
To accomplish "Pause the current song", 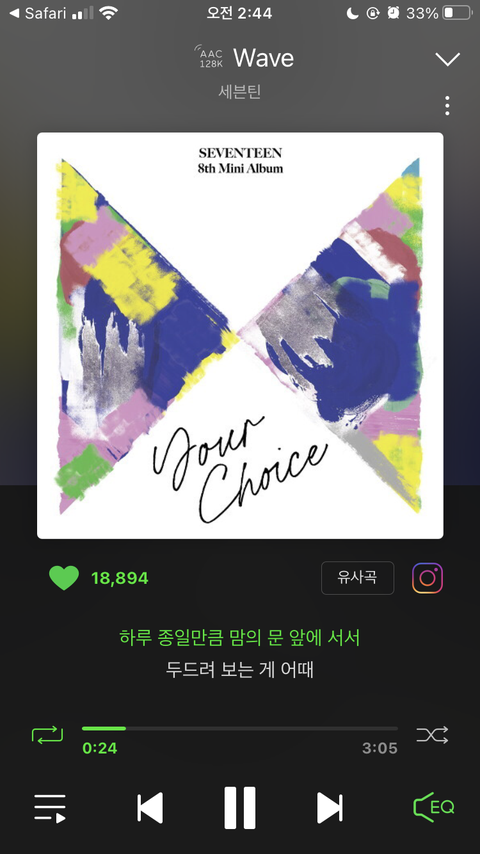I will (x=240, y=808).
